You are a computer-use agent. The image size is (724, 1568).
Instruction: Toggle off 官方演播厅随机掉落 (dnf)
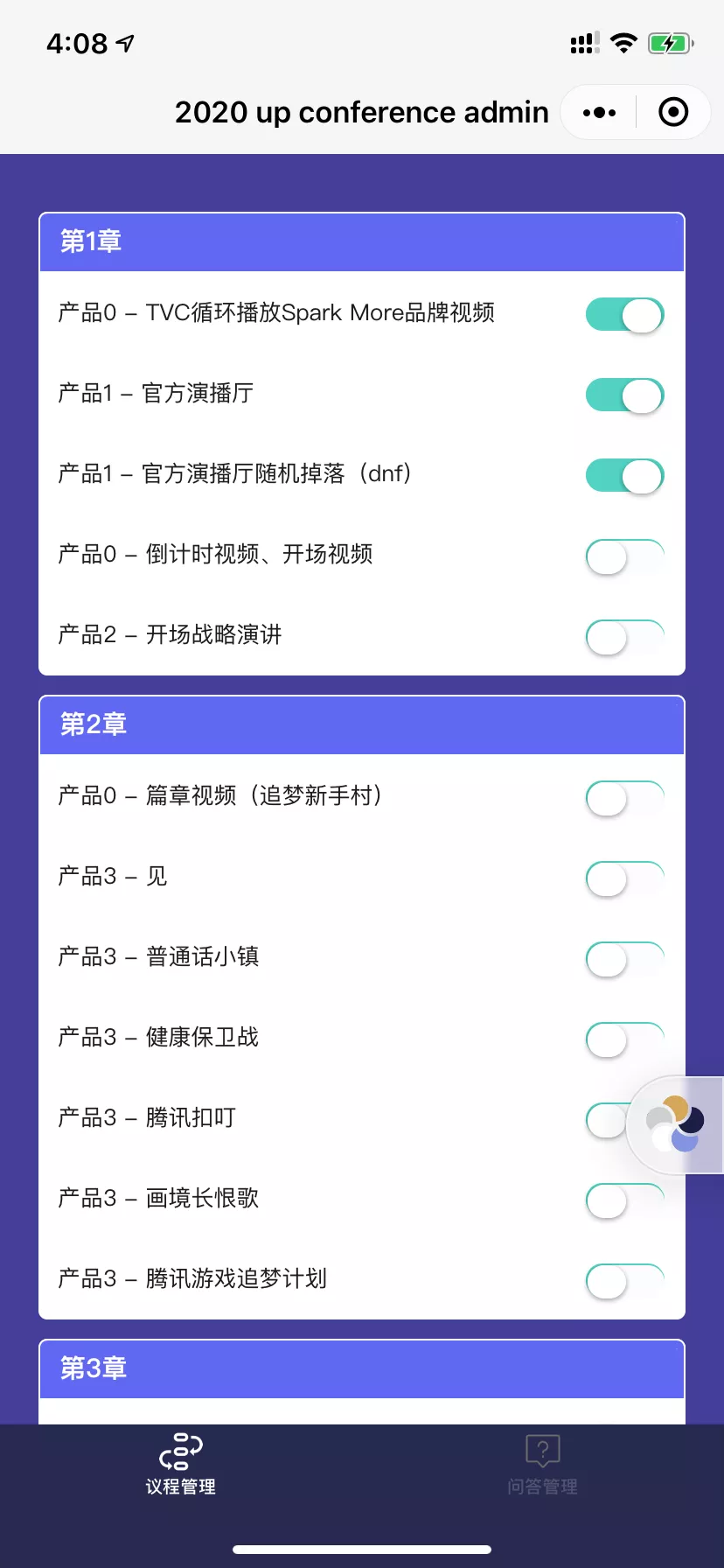click(x=624, y=476)
